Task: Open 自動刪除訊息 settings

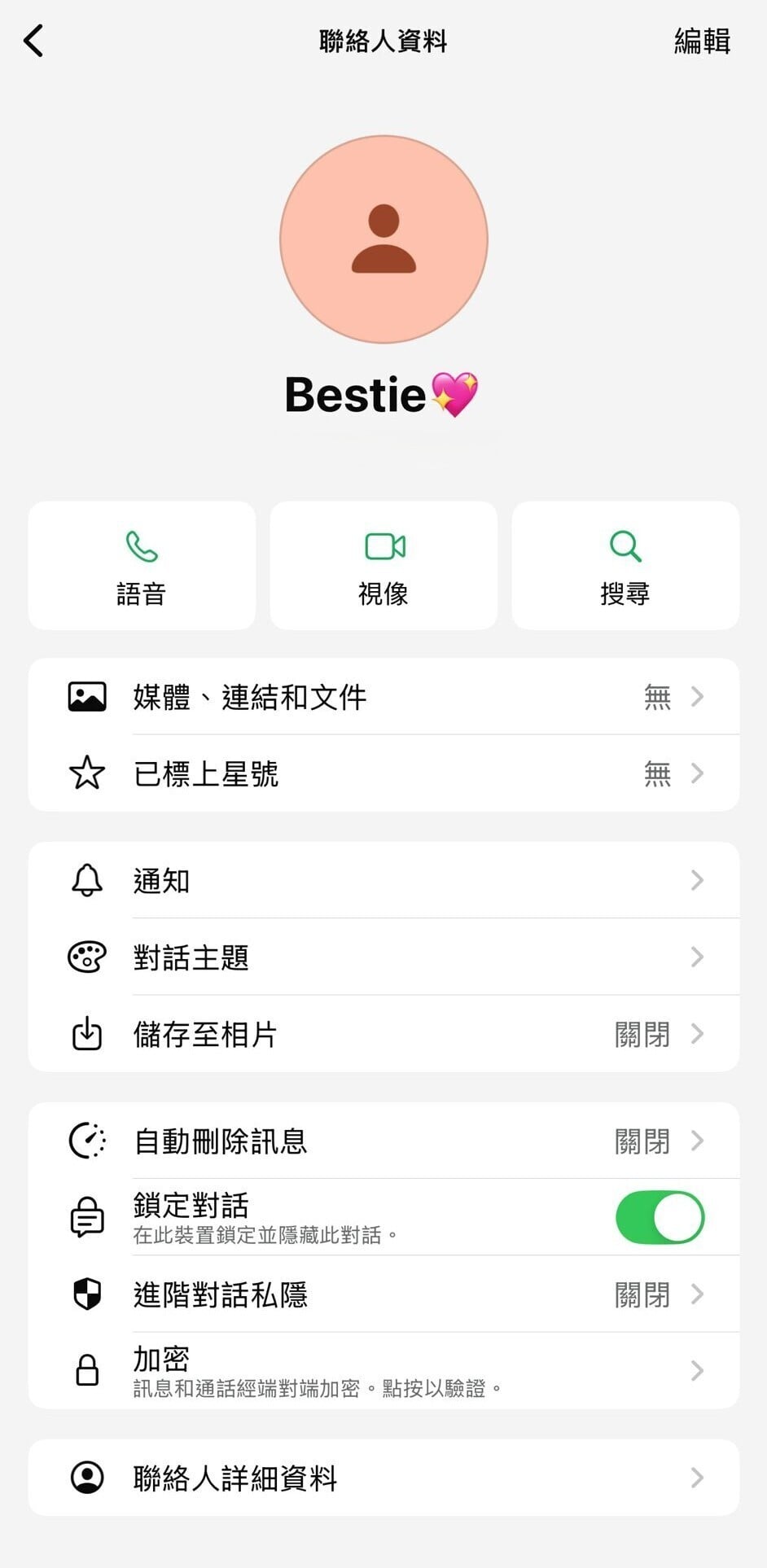Action: [383, 1141]
